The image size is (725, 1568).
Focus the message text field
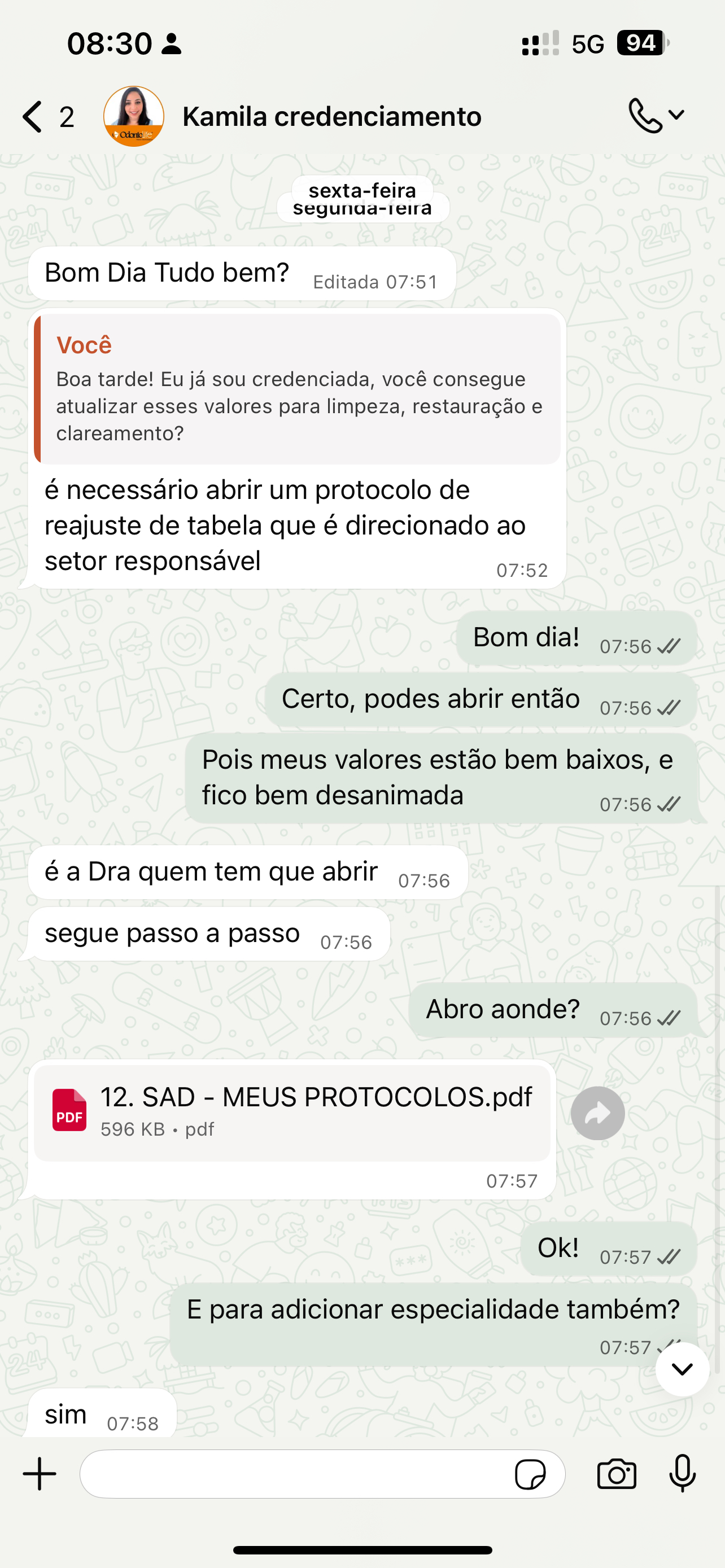click(x=292, y=1474)
